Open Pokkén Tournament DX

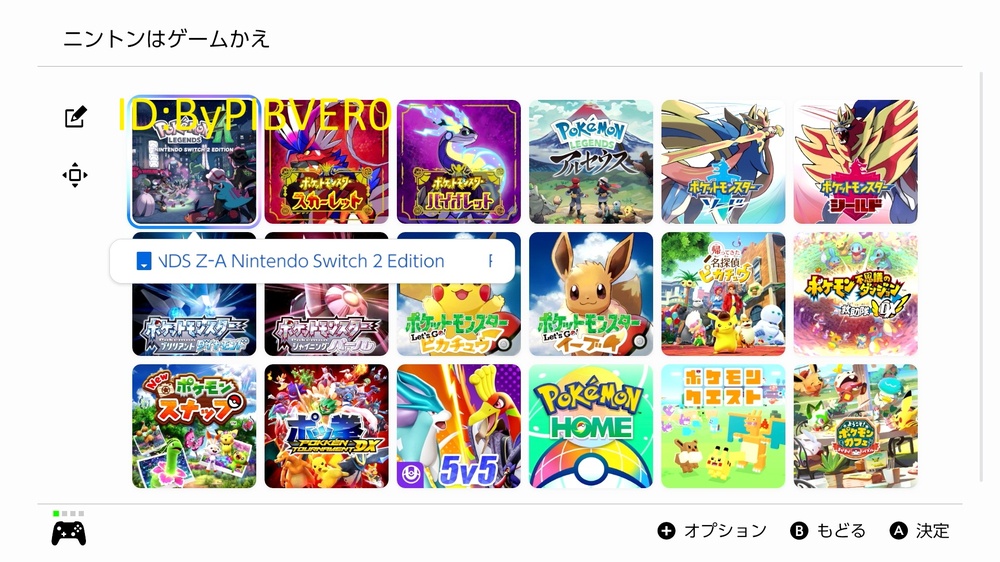point(326,426)
